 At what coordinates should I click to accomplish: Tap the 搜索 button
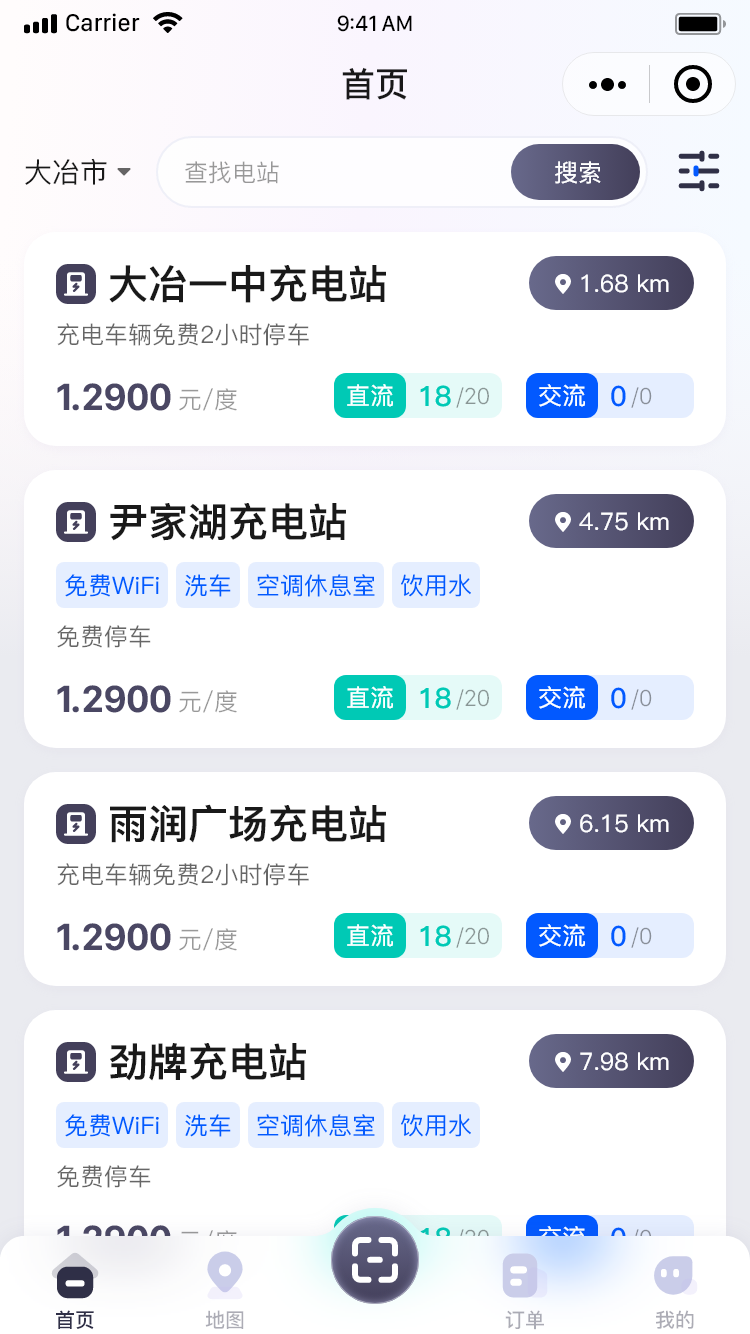(x=576, y=173)
